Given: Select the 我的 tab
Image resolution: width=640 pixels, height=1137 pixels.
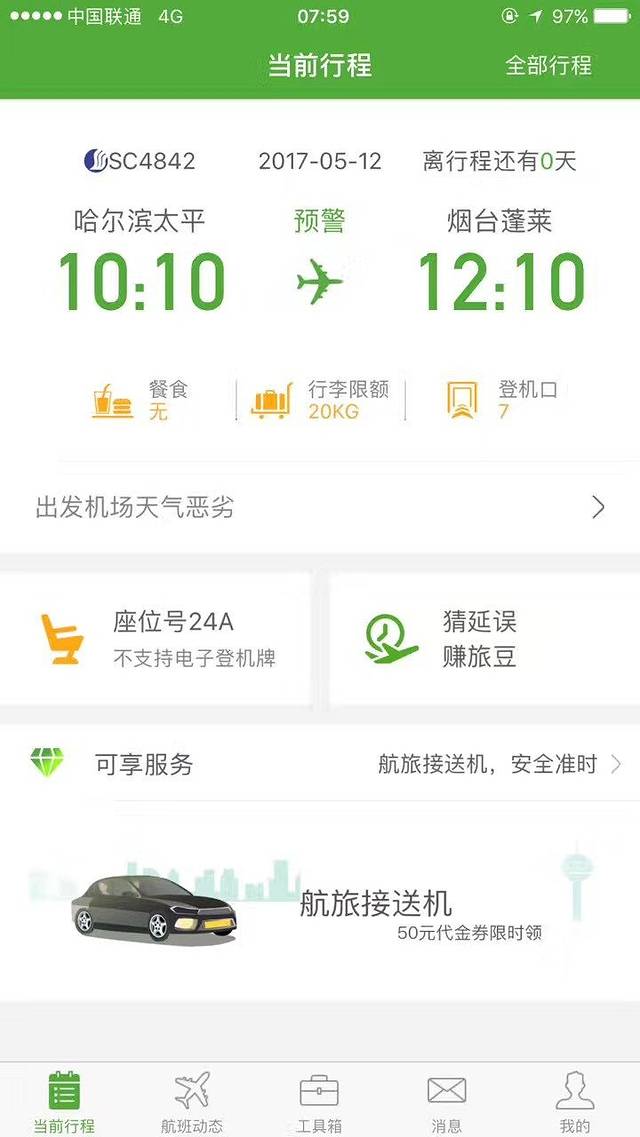Looking at the screenshot, I should coord(575,1100).
